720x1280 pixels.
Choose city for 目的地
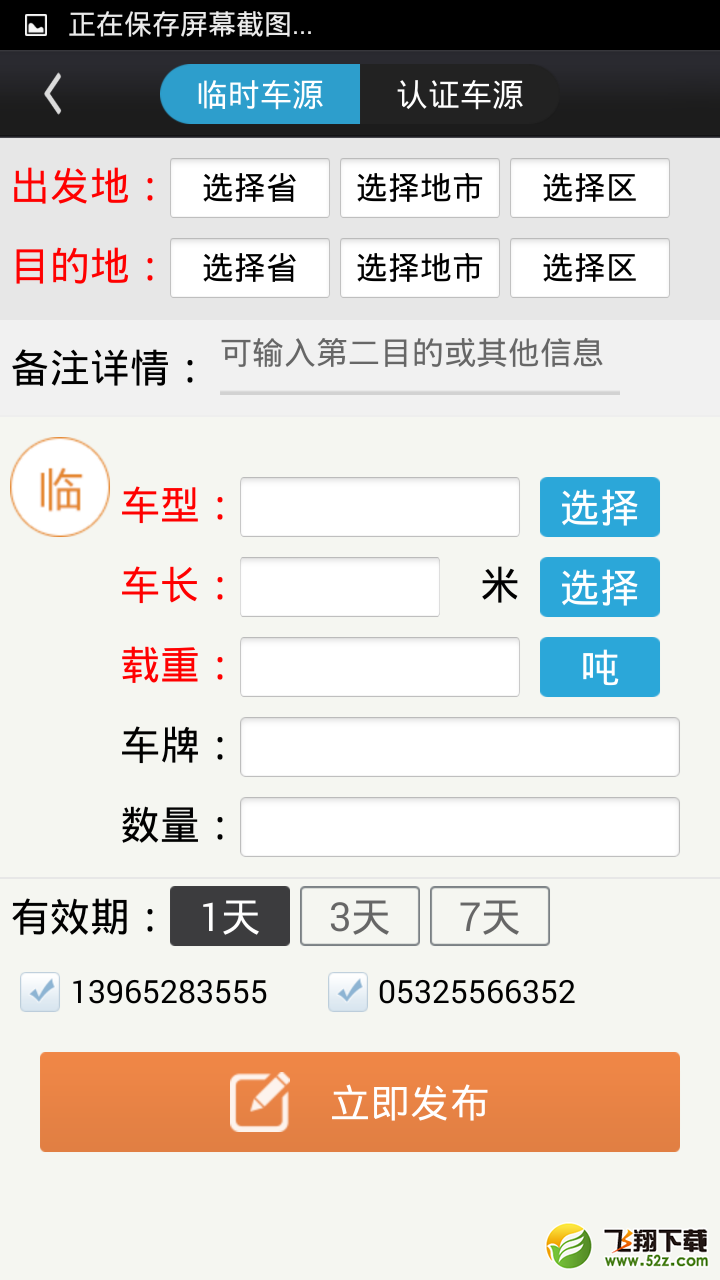[x=420, y=268]
